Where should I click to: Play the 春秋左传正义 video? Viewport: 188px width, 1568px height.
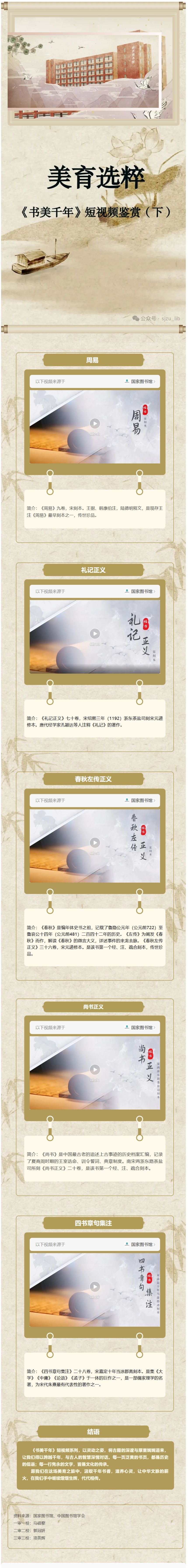[x=95, y=842]
